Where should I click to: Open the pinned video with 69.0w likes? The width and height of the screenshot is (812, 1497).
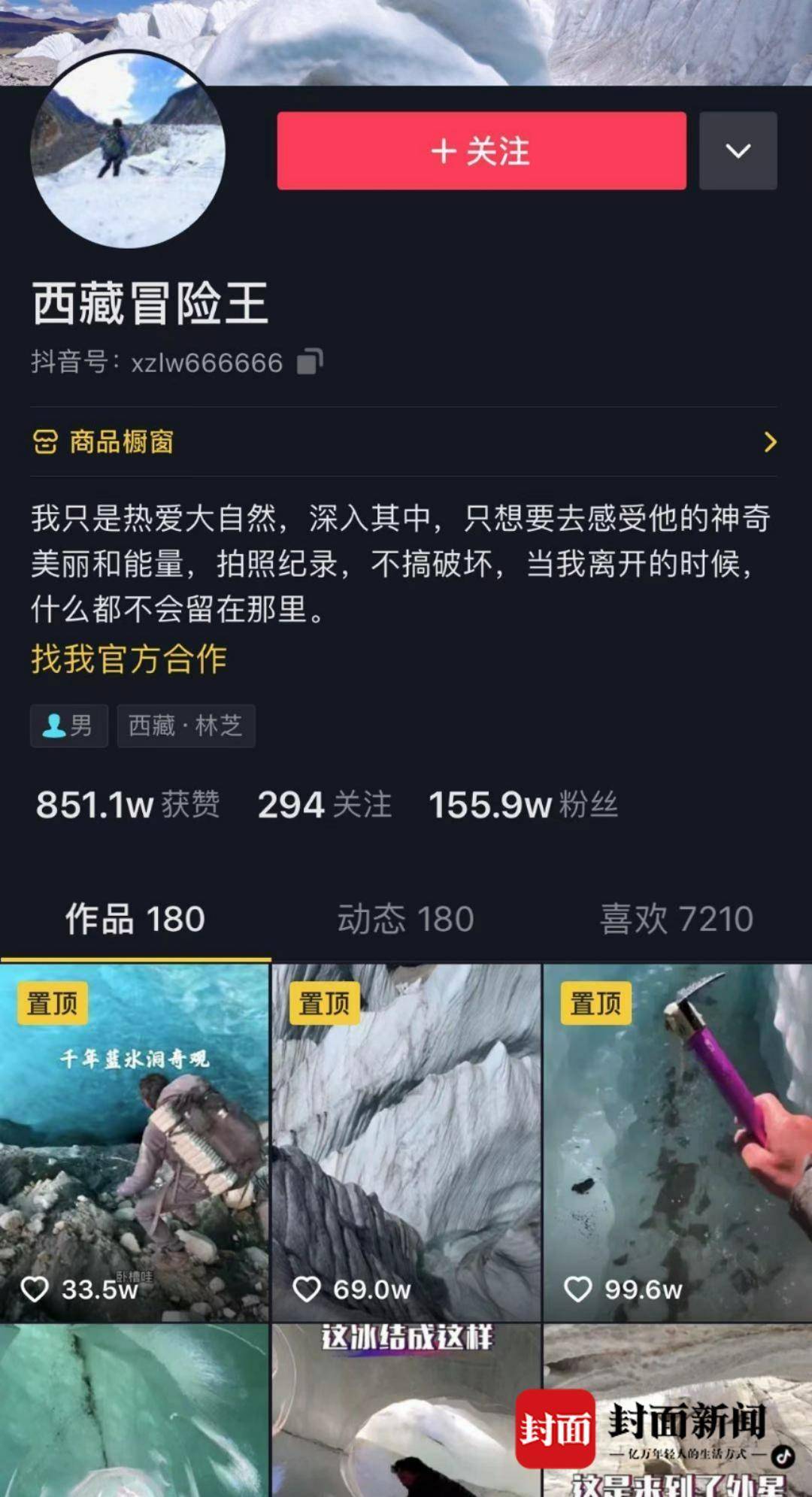tap(406, 1143)
